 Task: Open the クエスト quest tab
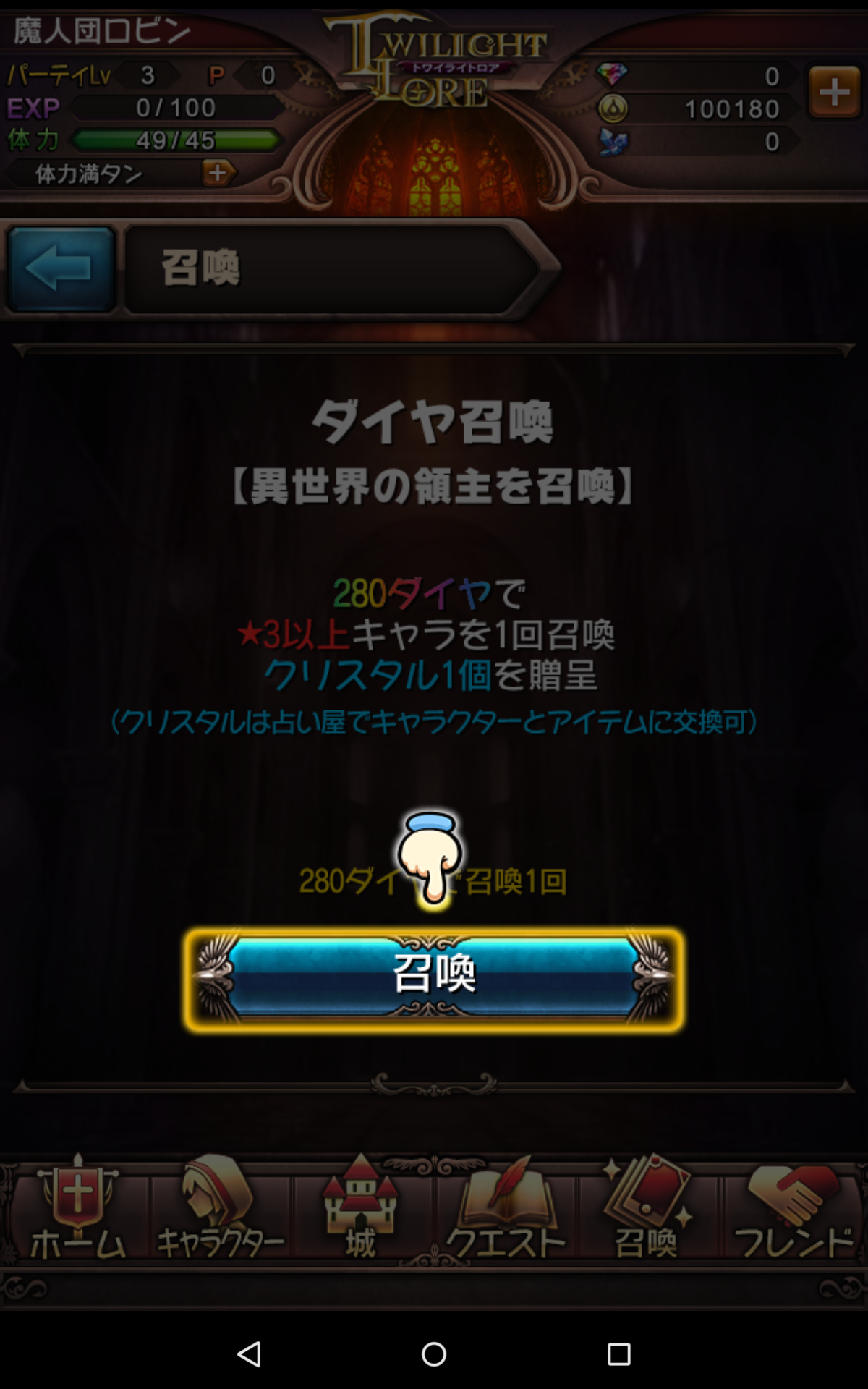(x=505, y=1210)
